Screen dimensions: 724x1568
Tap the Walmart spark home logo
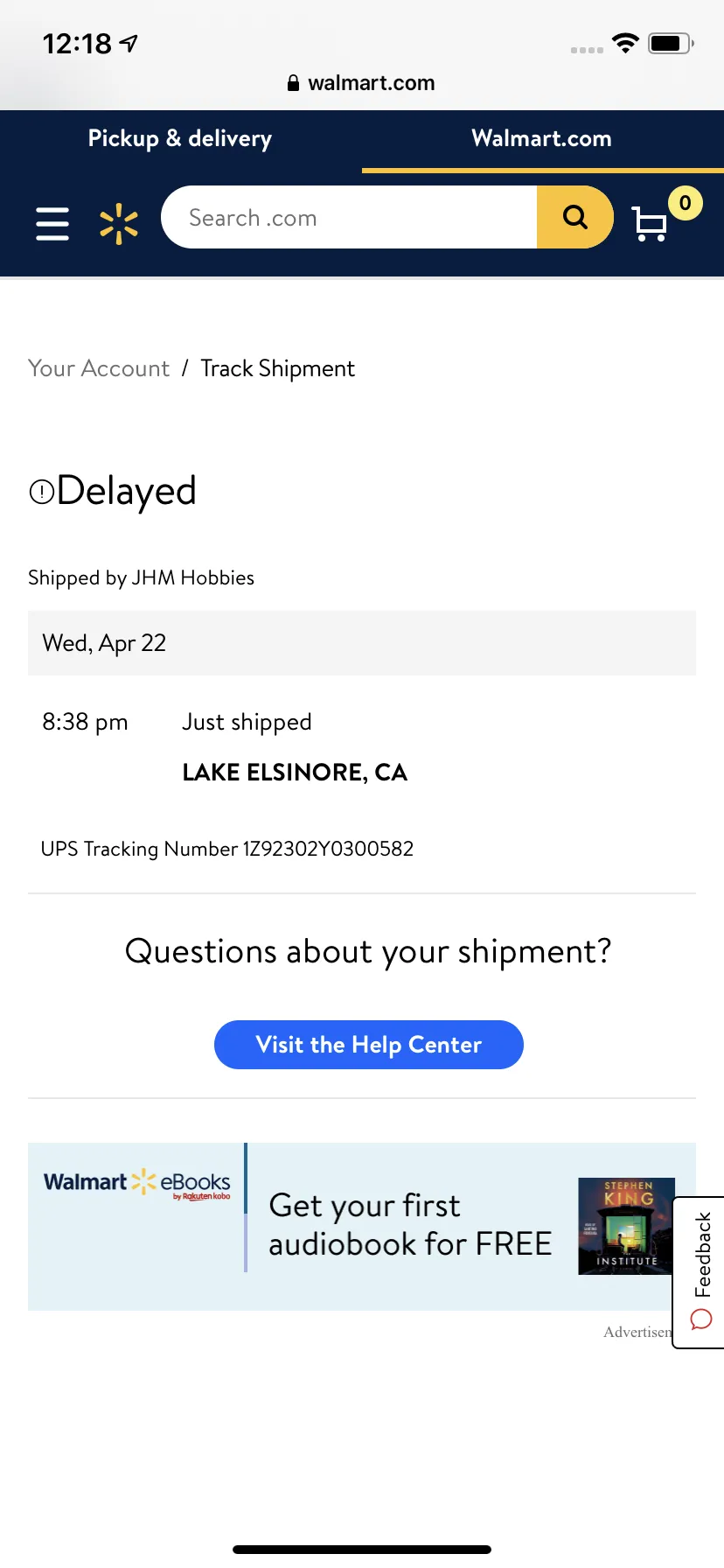point(119,223)
